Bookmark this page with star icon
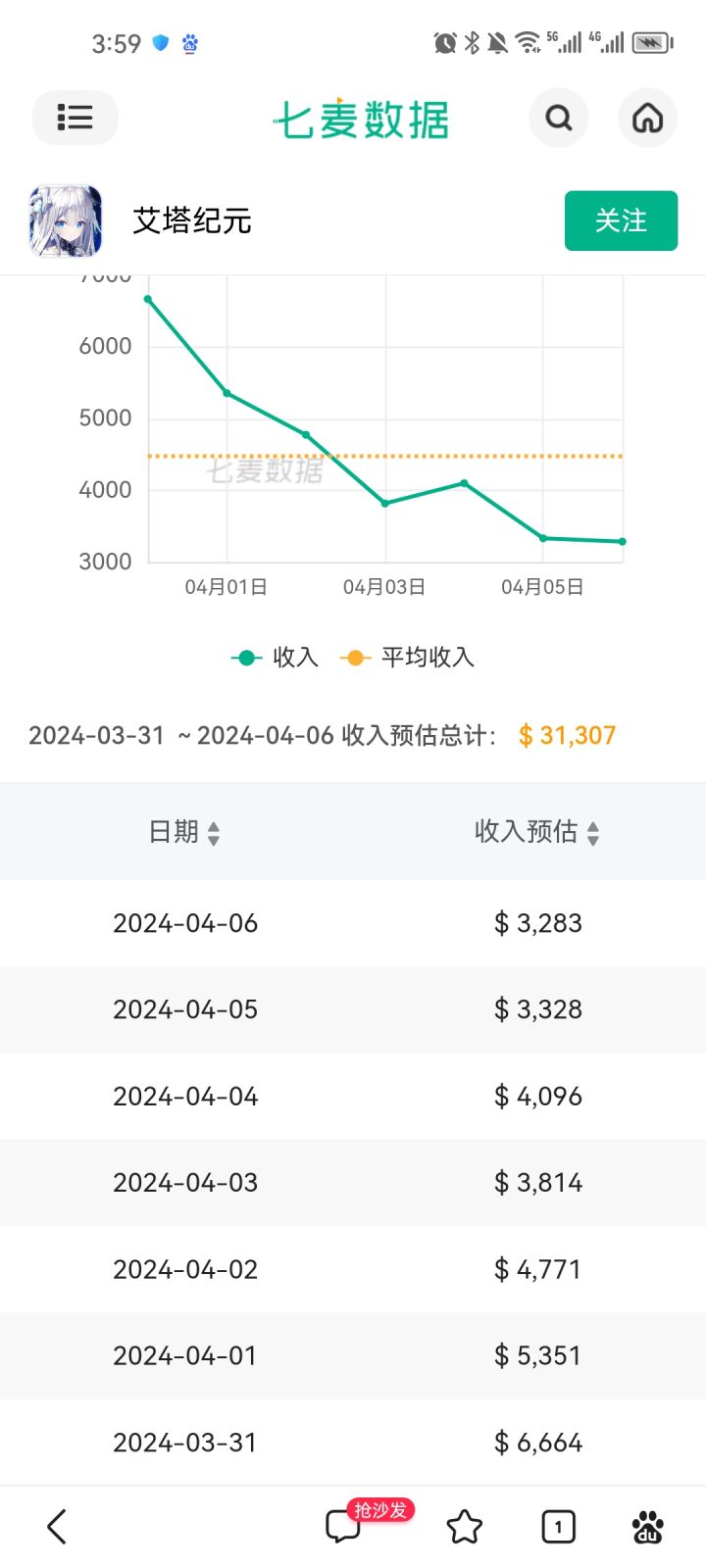The width and height of the screenshot is (706, 1568). pyautogui.click(x=465, y=1526)
